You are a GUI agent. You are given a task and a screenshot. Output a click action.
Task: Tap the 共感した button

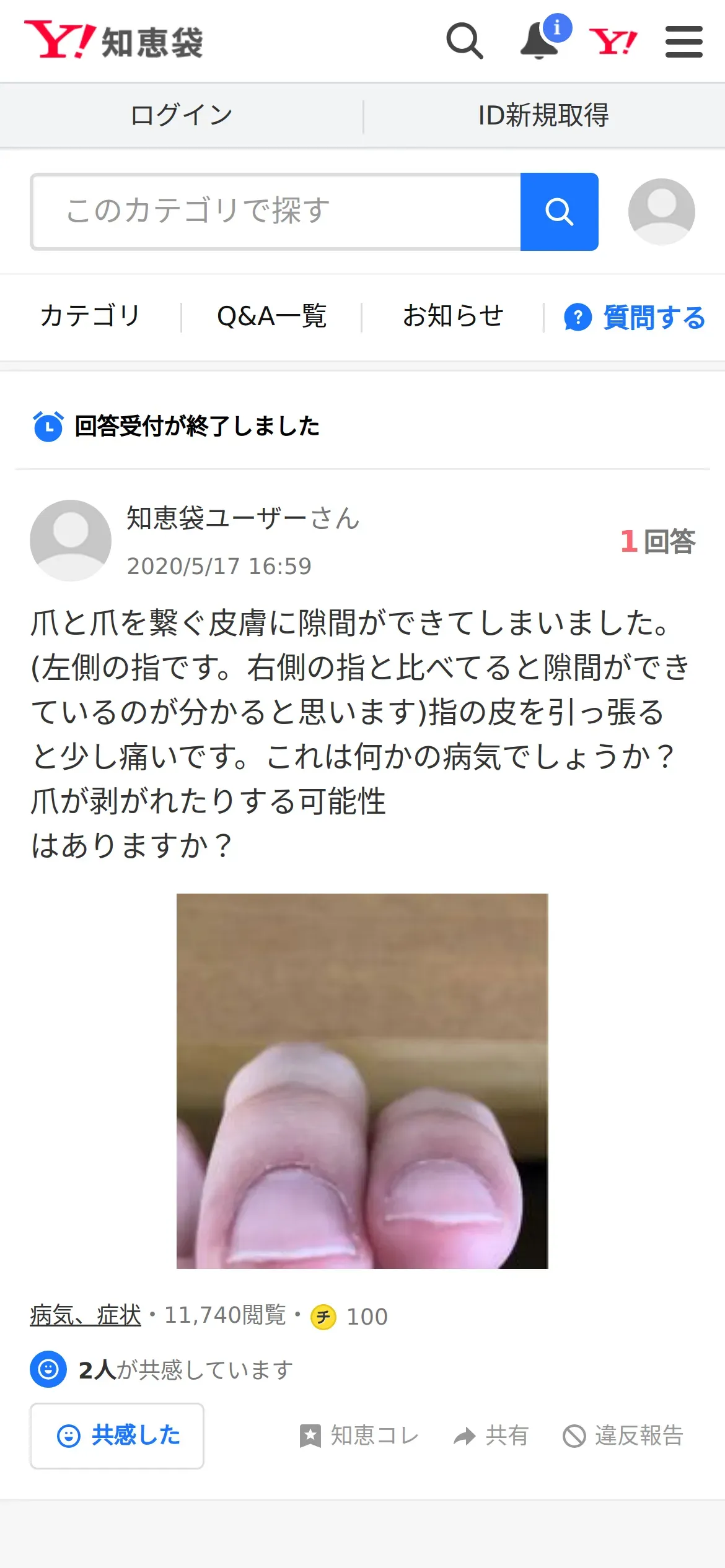pyautogui.click(x=117, y=1435)
